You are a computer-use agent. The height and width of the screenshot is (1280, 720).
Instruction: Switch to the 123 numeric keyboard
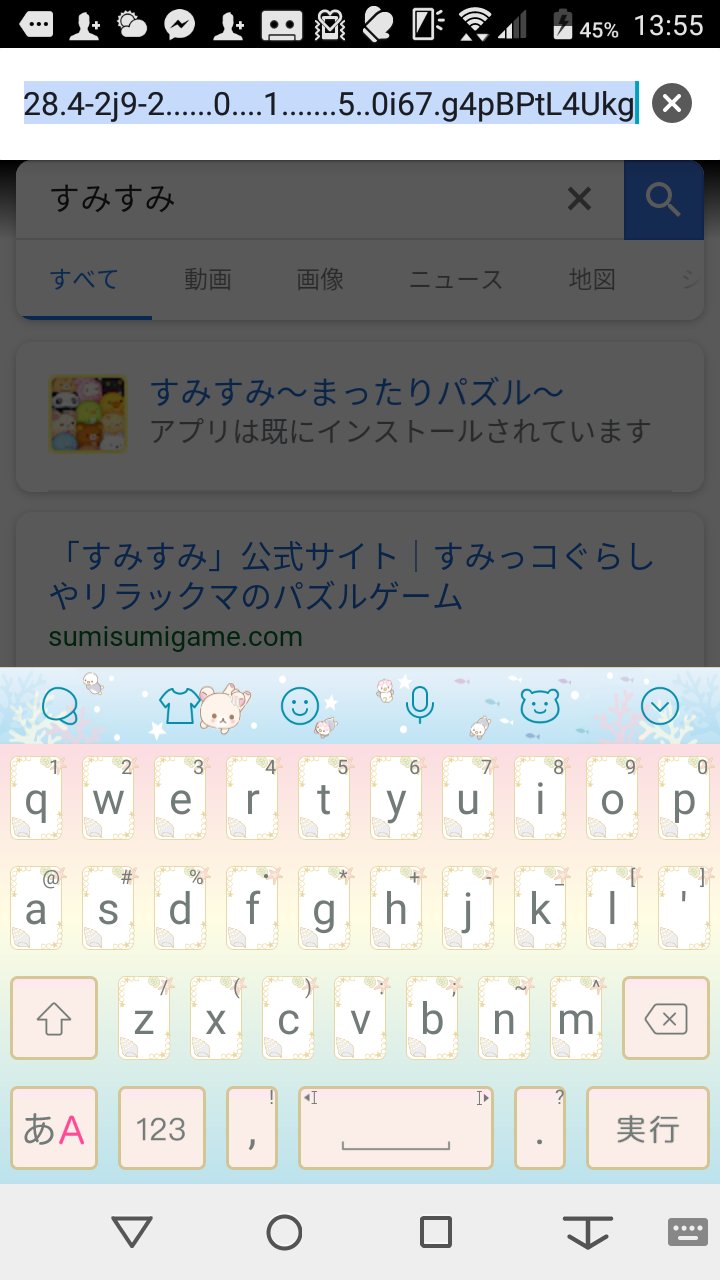click(x=162, y=1129)
